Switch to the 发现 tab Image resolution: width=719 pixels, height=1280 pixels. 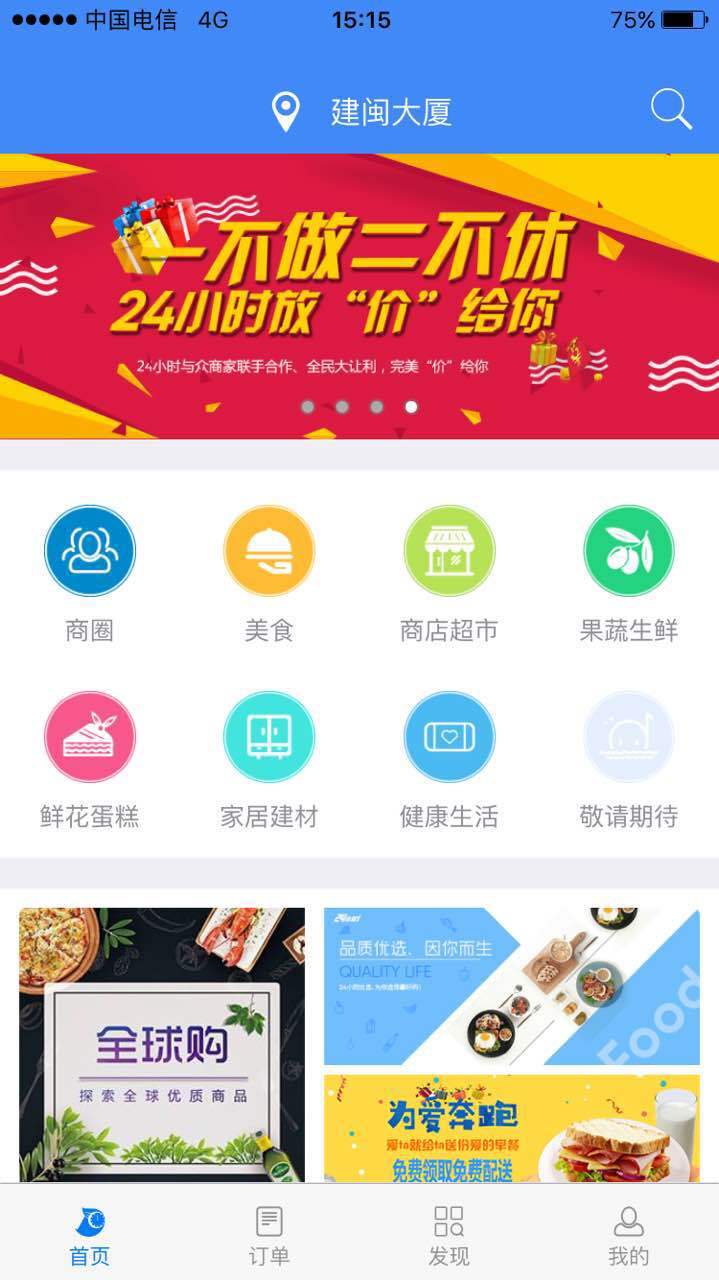449,1234
